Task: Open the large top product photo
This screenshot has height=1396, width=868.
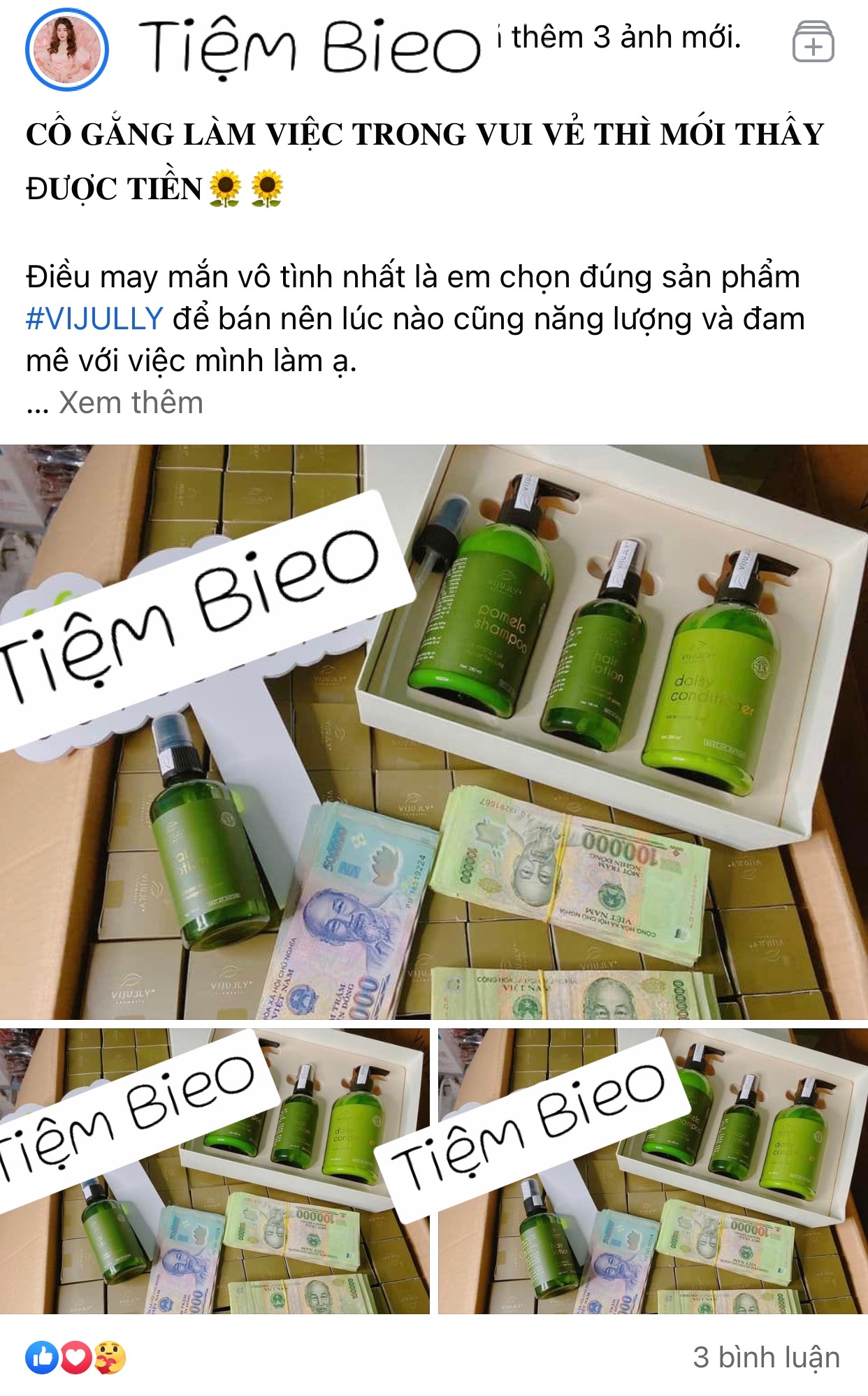Action: point(433,731)
